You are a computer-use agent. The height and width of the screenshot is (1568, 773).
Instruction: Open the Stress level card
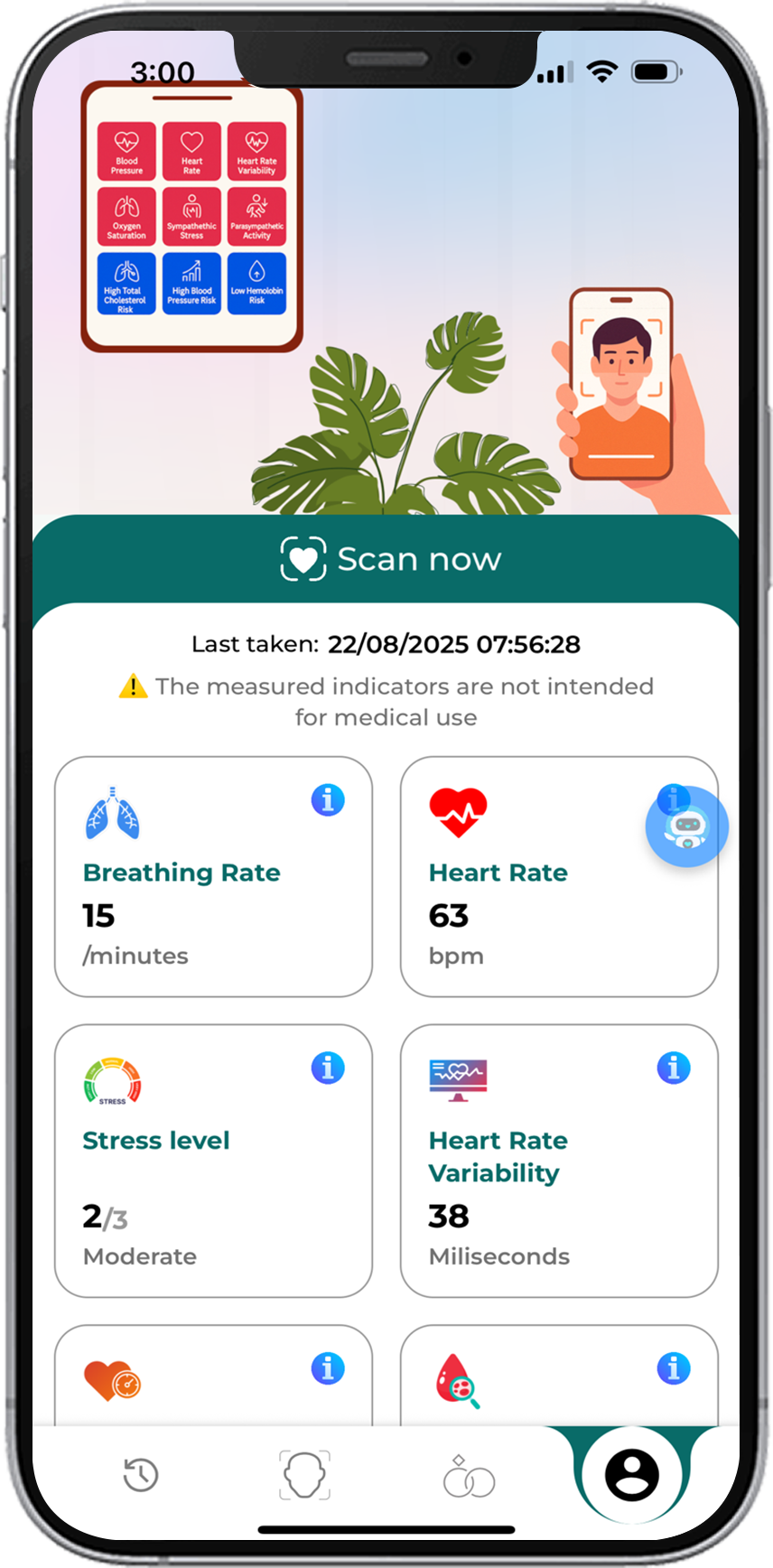[x=214, y=1161]
